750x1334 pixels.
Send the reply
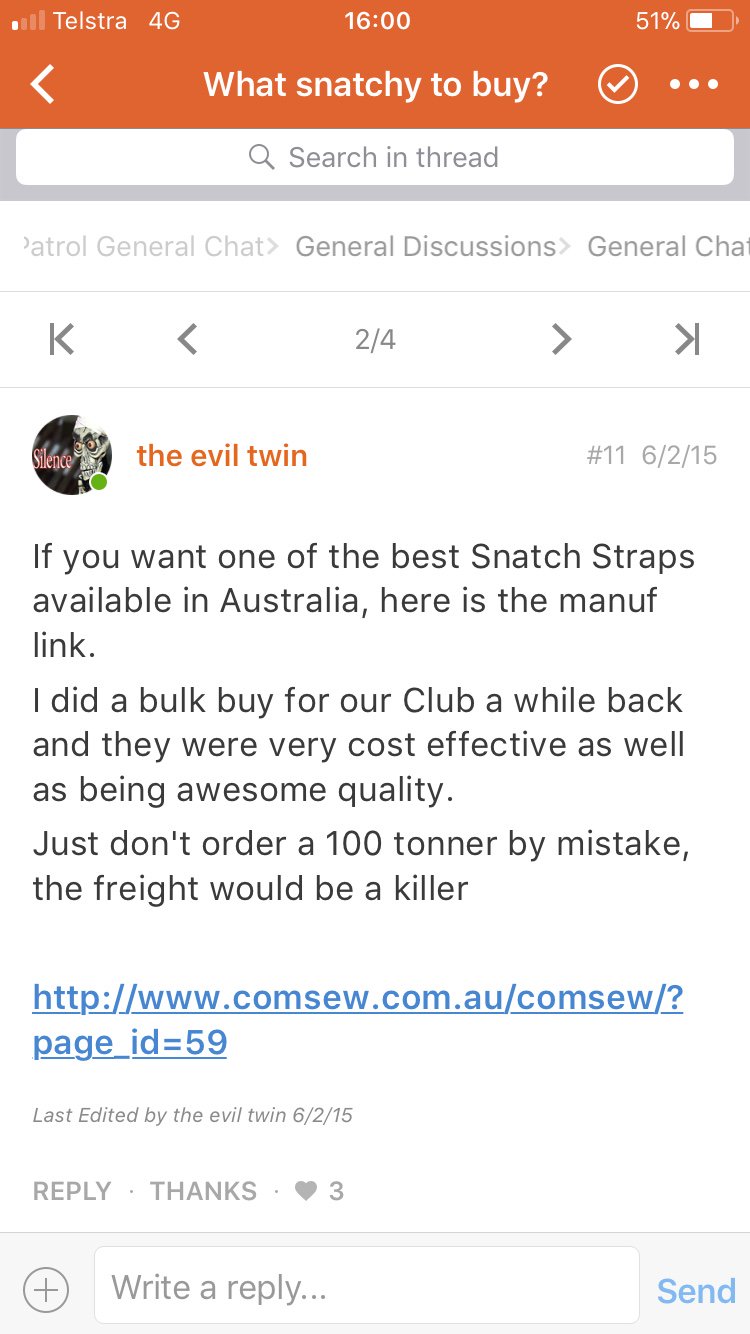[696, 1290]
